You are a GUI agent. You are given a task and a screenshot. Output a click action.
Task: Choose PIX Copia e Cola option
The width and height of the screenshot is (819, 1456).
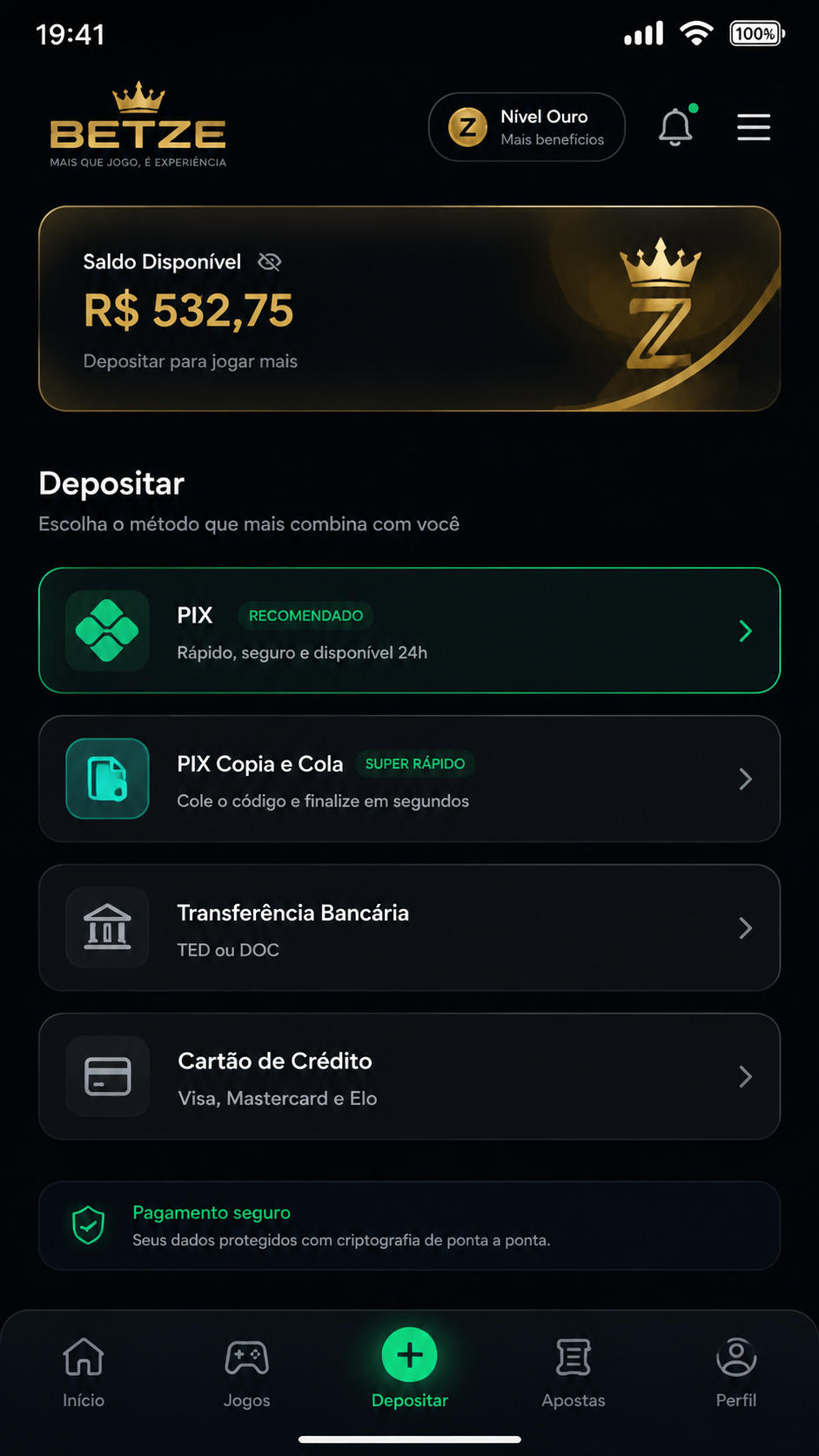click(x=409, y=779)
